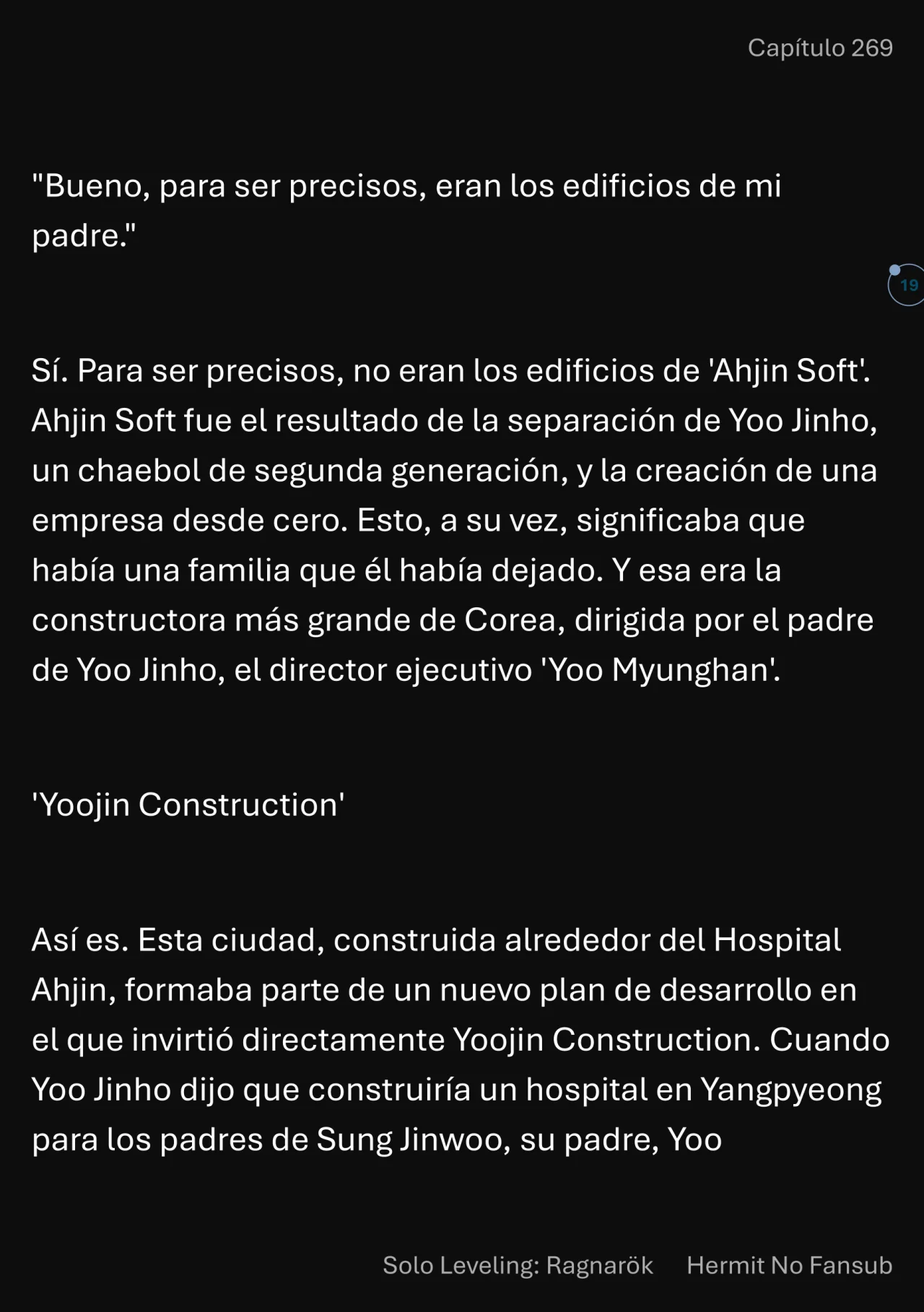This screenshot has height=1312, width=924.
Task: Tap the circular reading progress indicator showing 19
Action: click(907, 285)
